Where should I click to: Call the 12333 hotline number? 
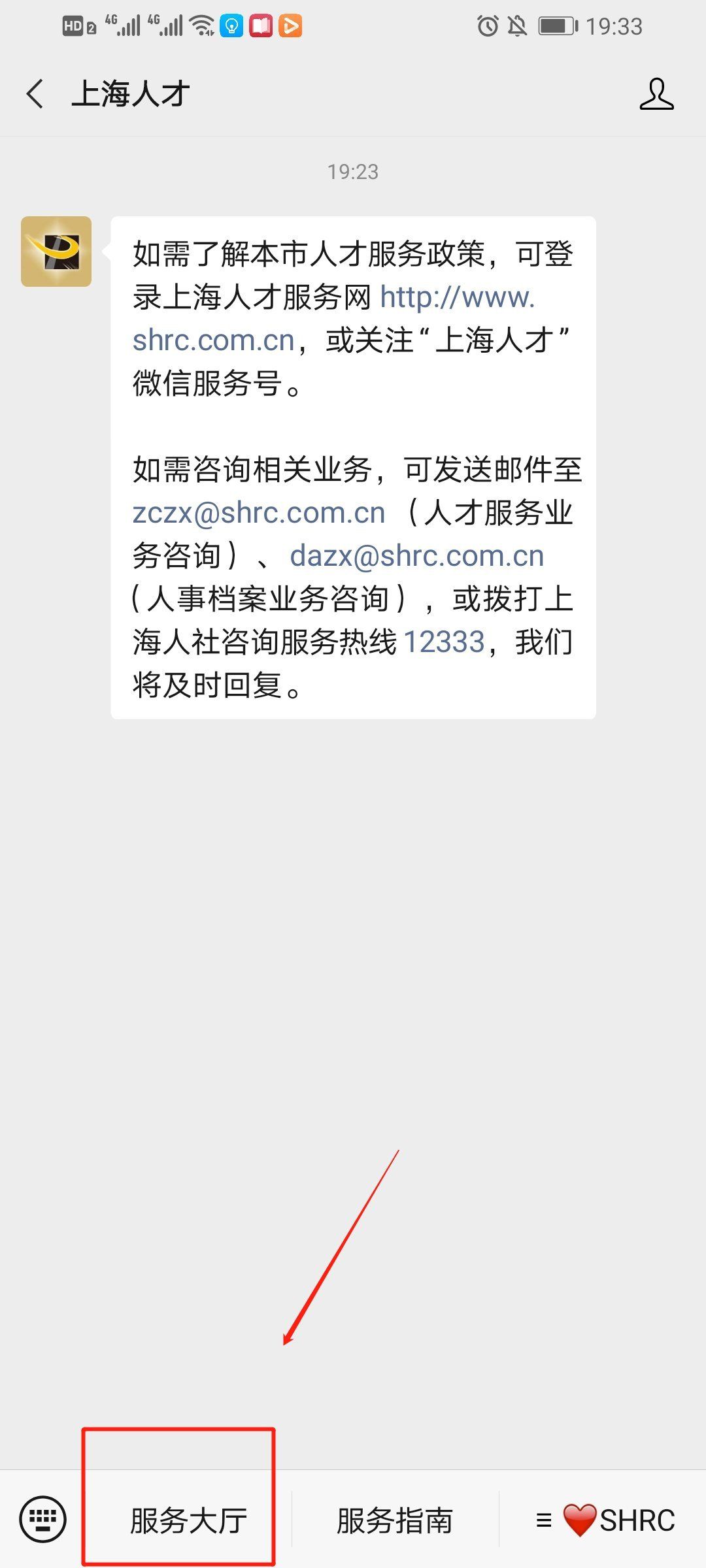click(445, 642)
